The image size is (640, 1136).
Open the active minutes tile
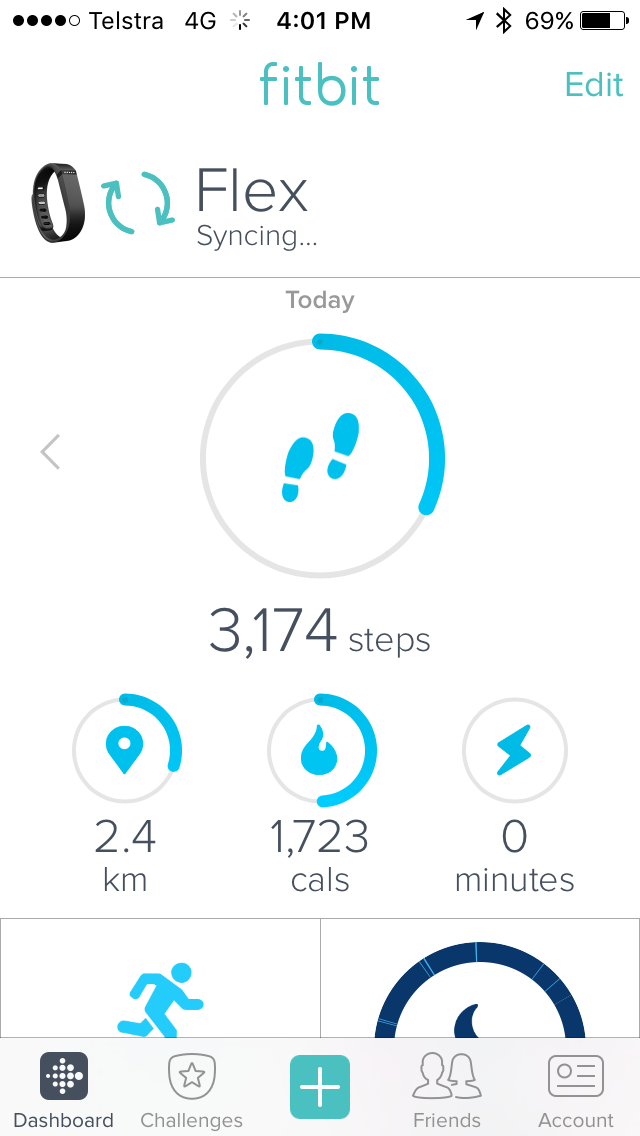515,793
